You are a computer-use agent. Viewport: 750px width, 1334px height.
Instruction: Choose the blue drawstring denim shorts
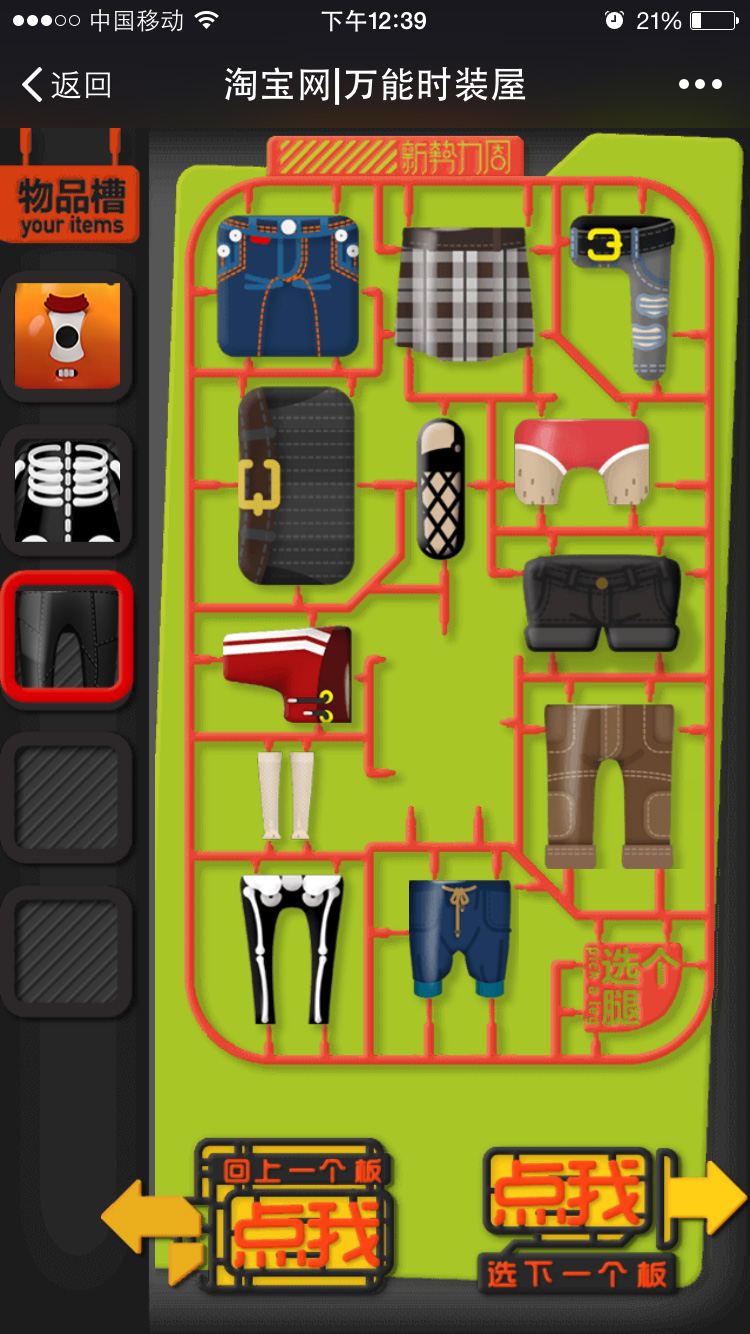tap(459, 937)
